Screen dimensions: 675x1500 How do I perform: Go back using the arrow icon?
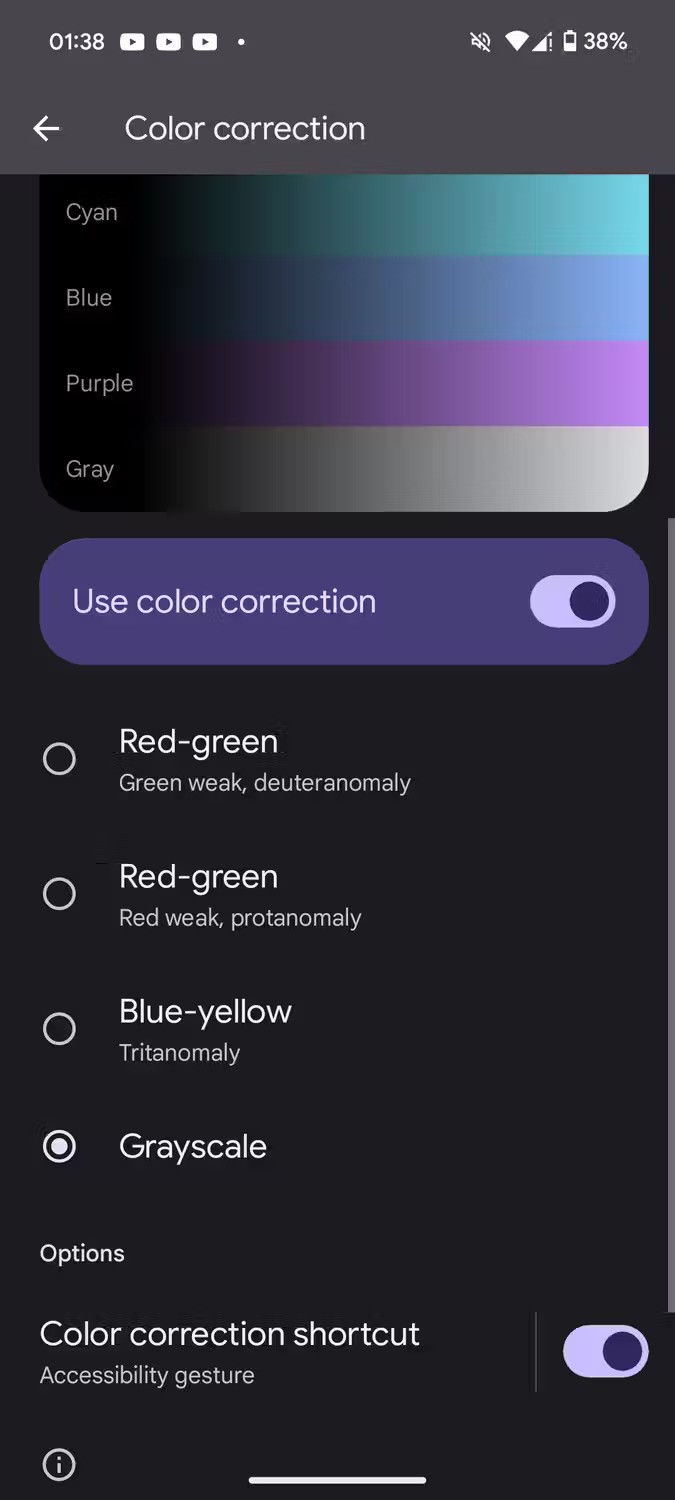(46, 128)
